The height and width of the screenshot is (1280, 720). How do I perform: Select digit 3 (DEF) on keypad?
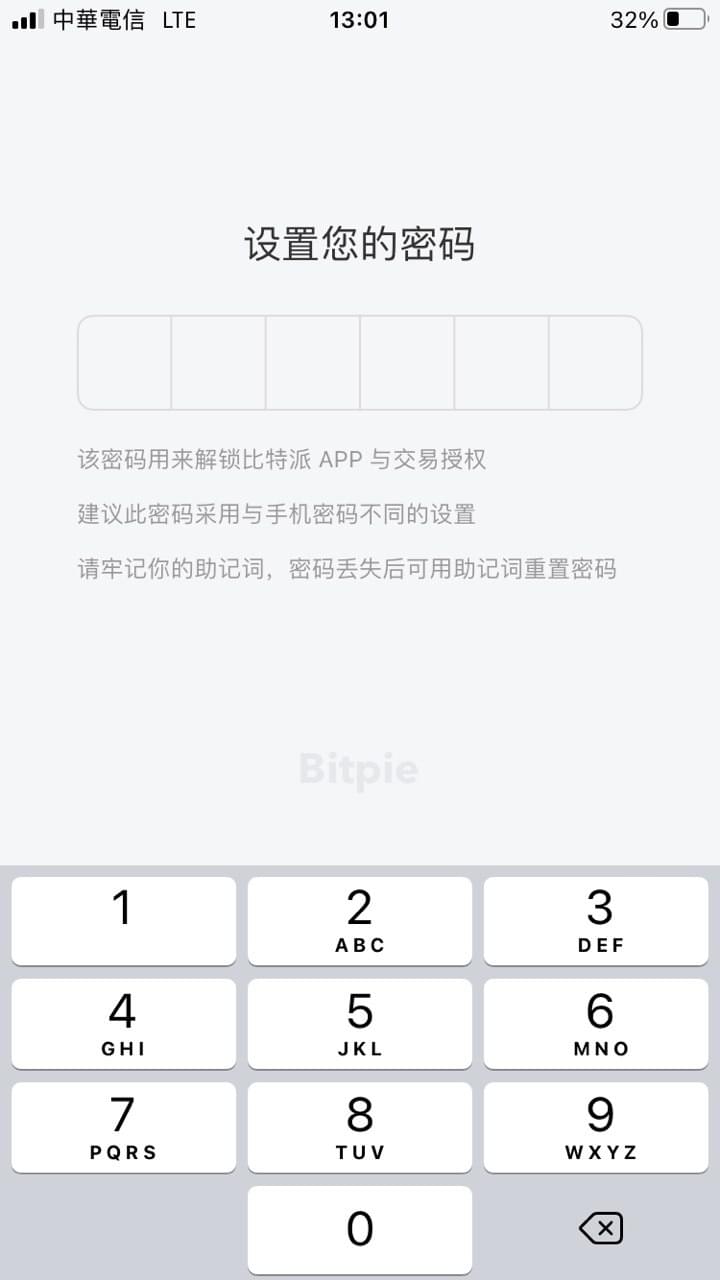point(598,921)
